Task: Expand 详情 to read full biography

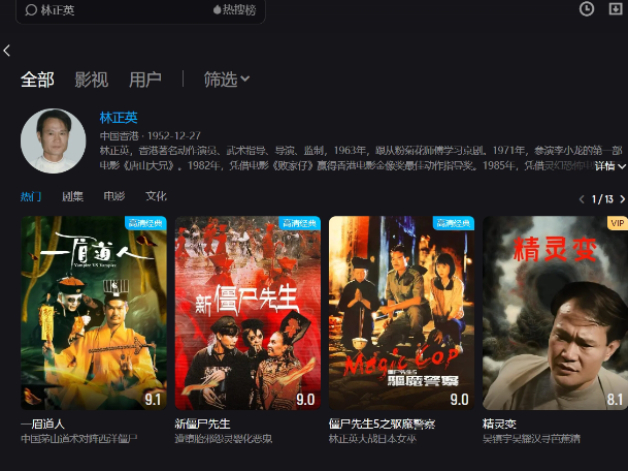Action: point(610,166)
